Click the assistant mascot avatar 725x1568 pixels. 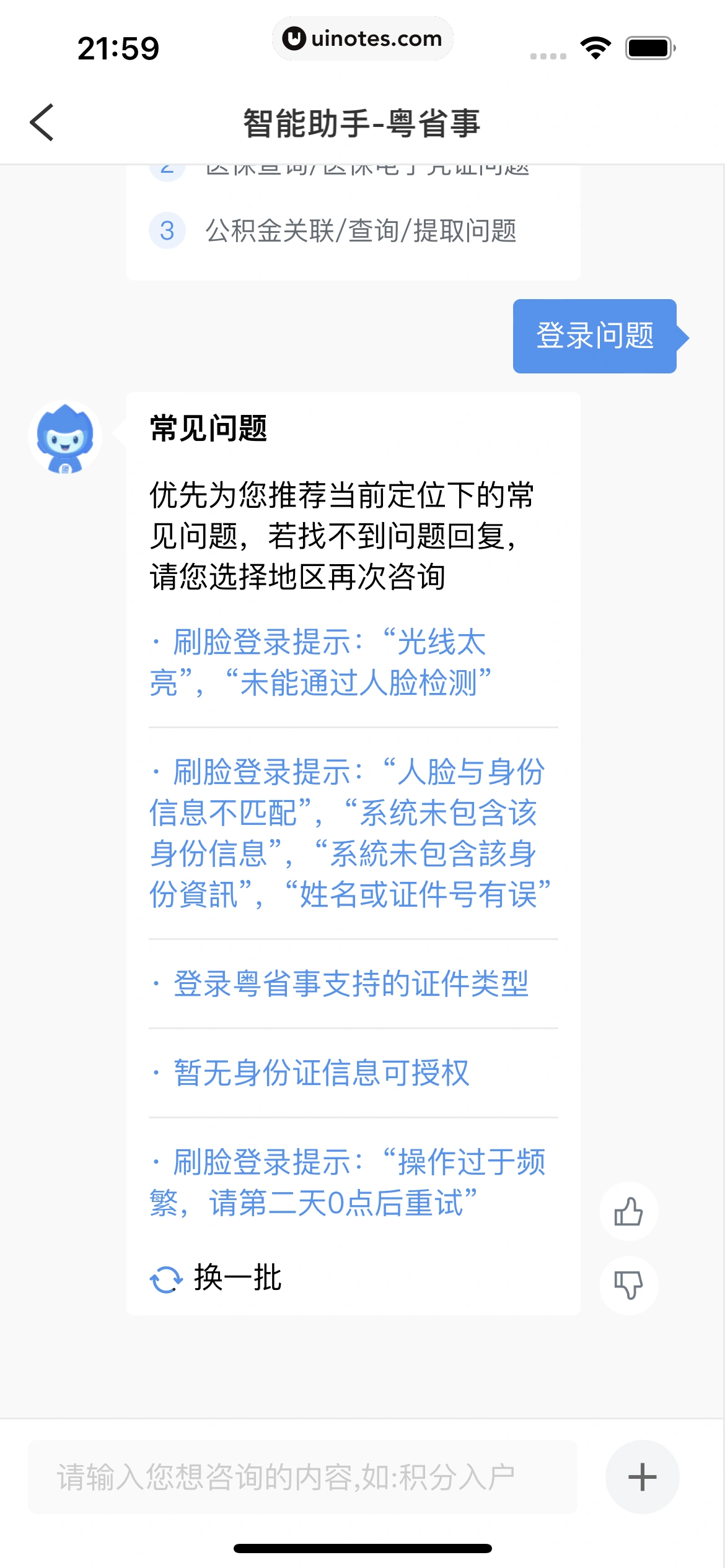click(x=66, y=438)
